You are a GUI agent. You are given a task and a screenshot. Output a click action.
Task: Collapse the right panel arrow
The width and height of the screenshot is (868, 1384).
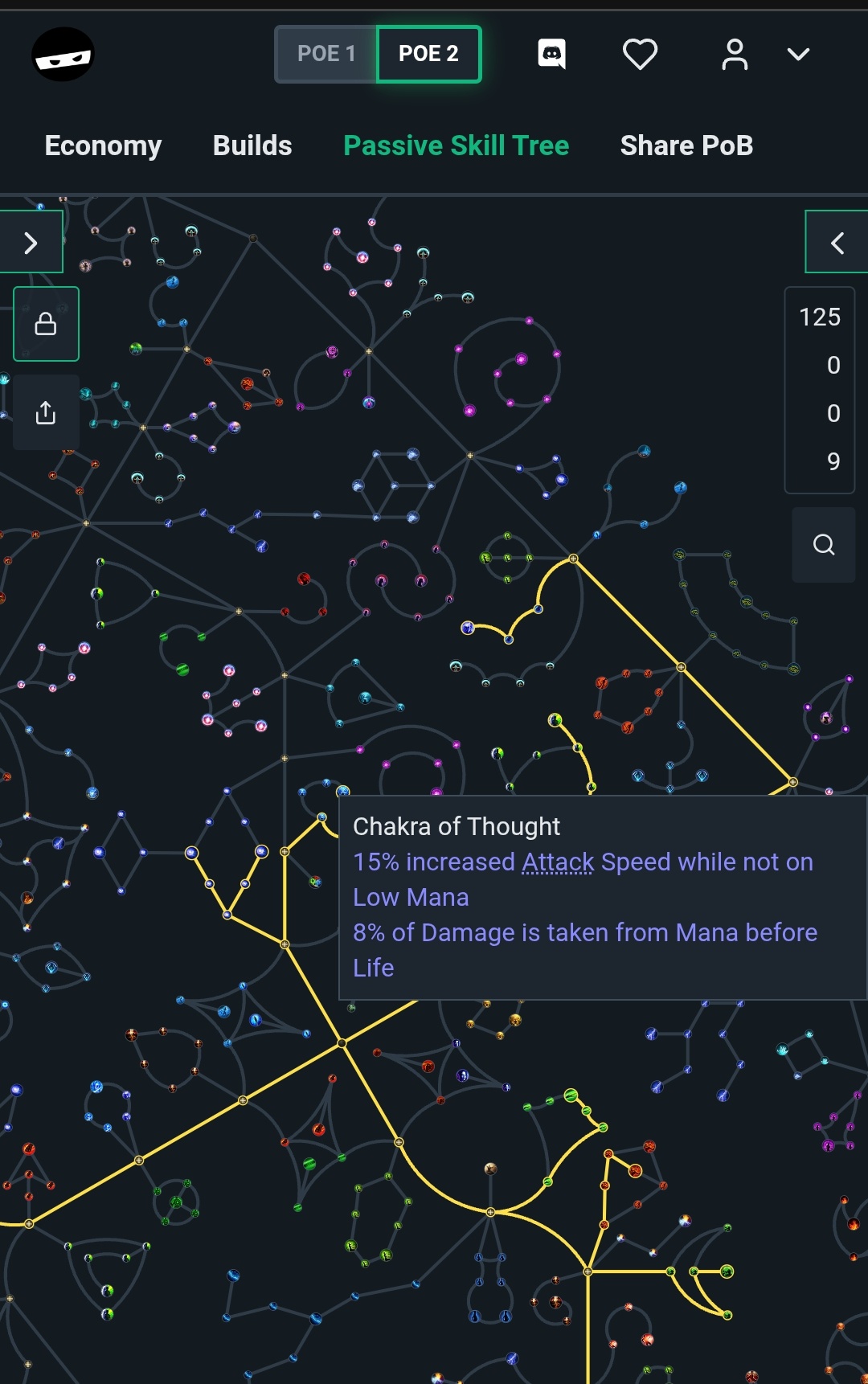(x=837, y=243)
